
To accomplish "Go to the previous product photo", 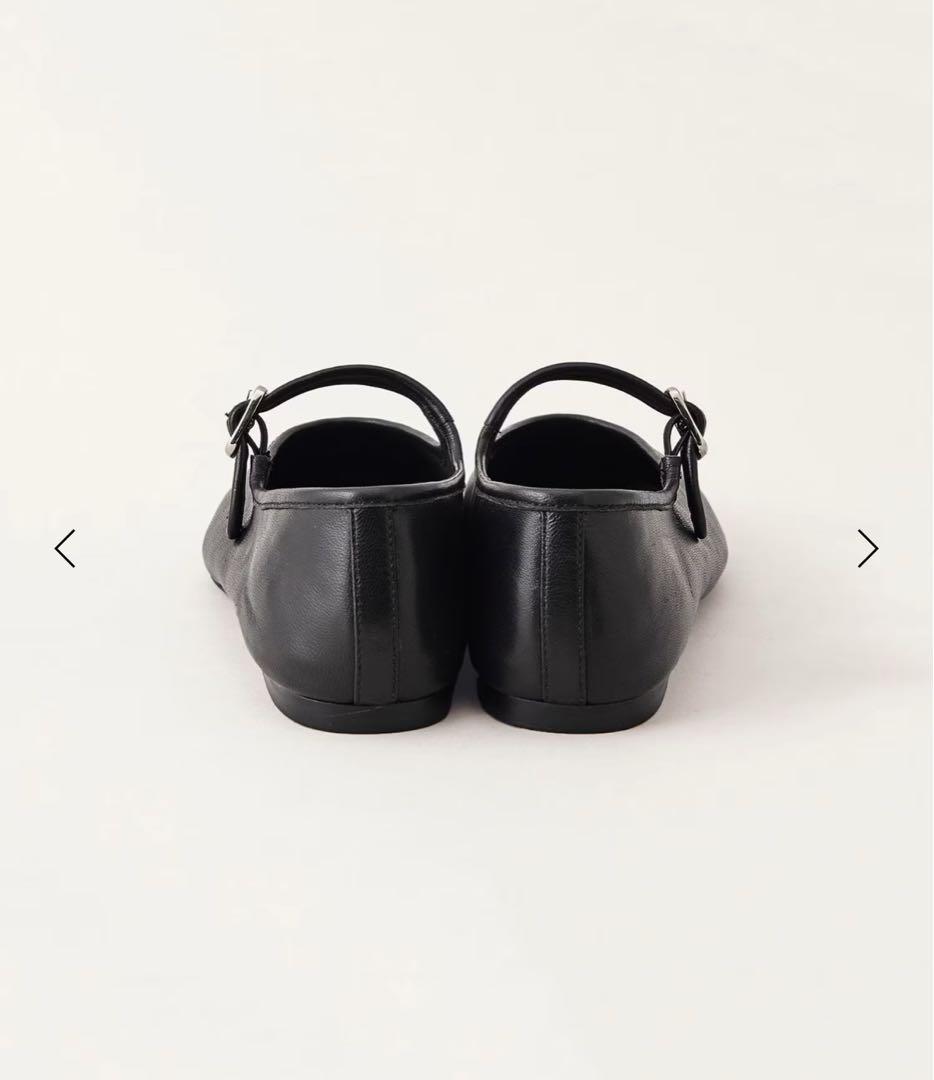I will pos(65,549).
